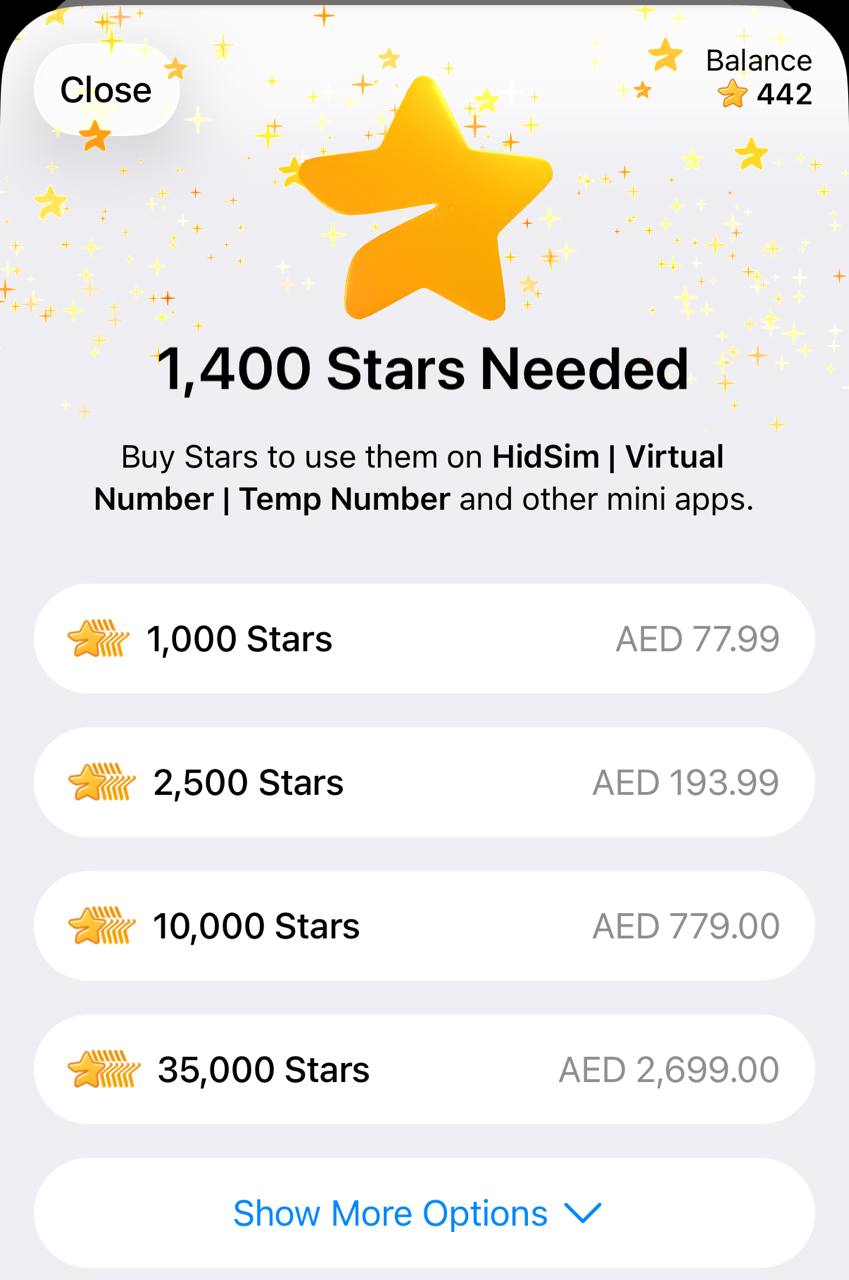Viewport: 849px width, 1280px height.
Task: Select the 1,000 Stars package
Action: [x=424, y=638]
